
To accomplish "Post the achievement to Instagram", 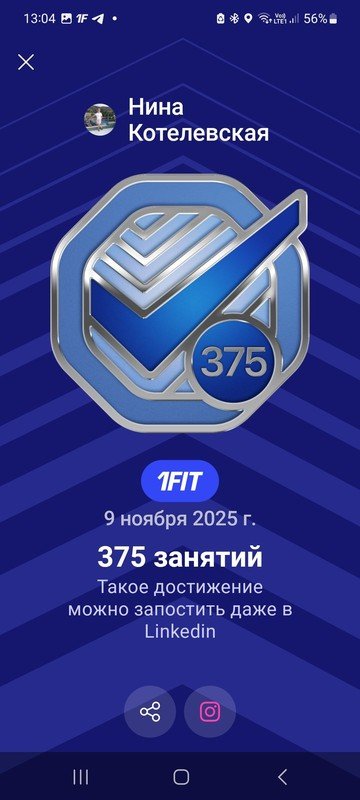I will 210,712.
